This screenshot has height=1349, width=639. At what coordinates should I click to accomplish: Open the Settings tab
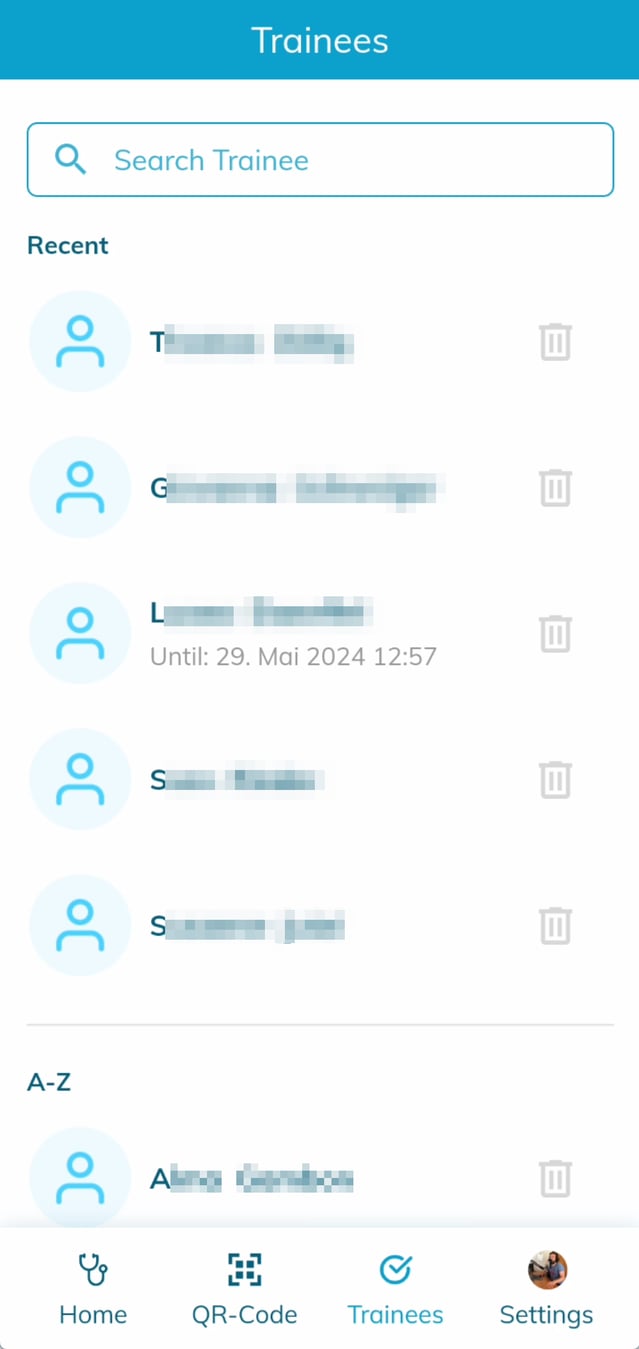[546, 1288]
